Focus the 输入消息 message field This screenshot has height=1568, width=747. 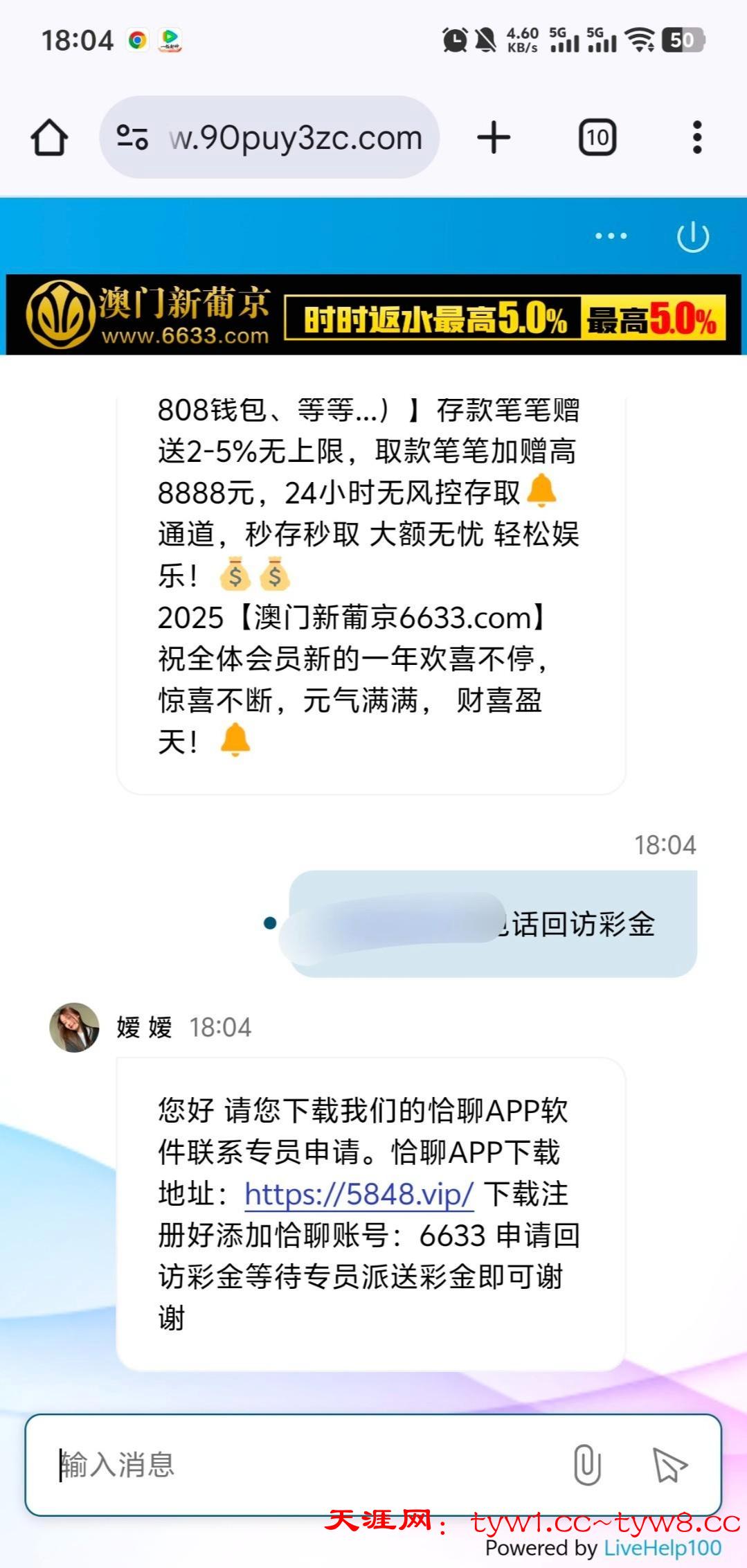pos(305,1465)
